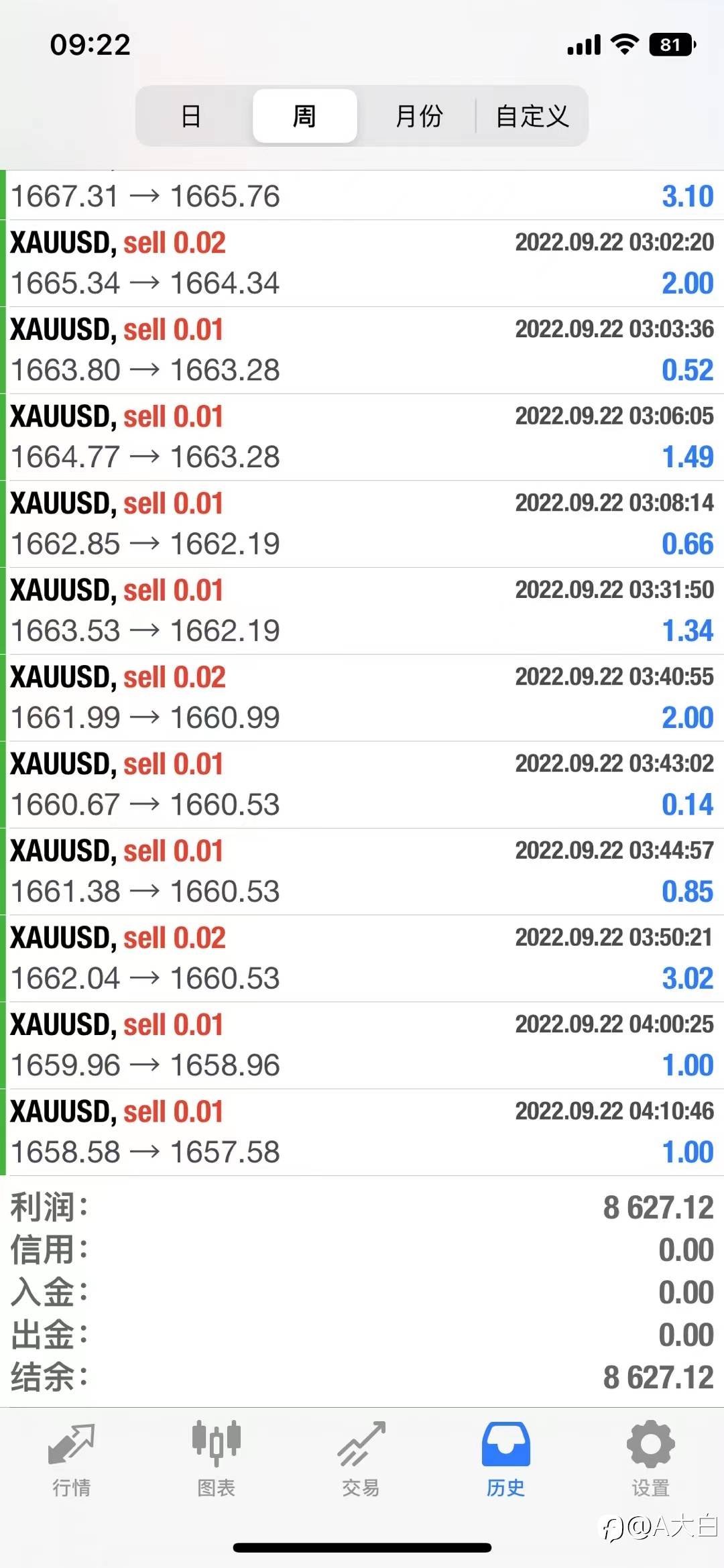Open the 交易 trade tab
The image size is (724, 1568).
coord(361,1460)
